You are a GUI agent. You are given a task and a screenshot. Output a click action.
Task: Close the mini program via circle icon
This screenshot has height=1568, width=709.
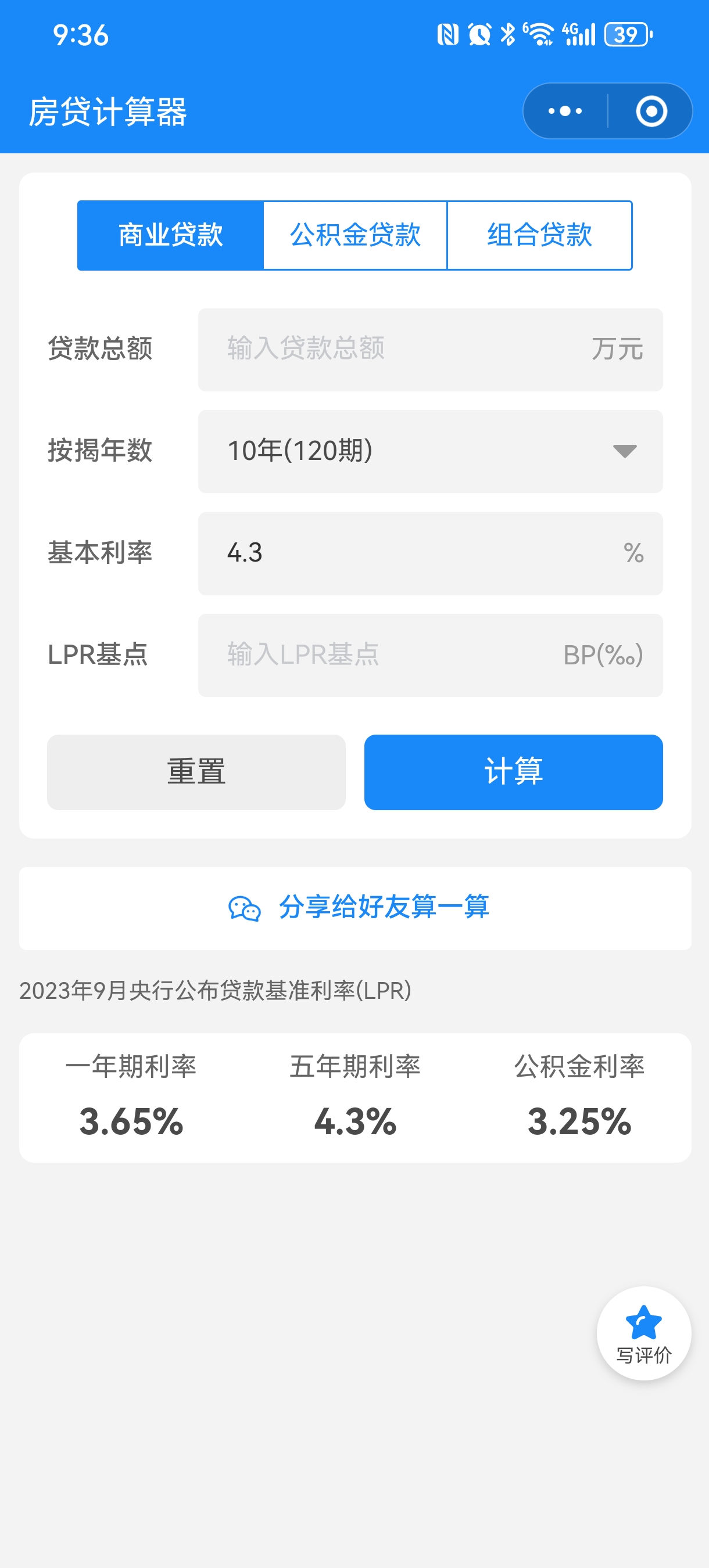(x=651, y=112)
